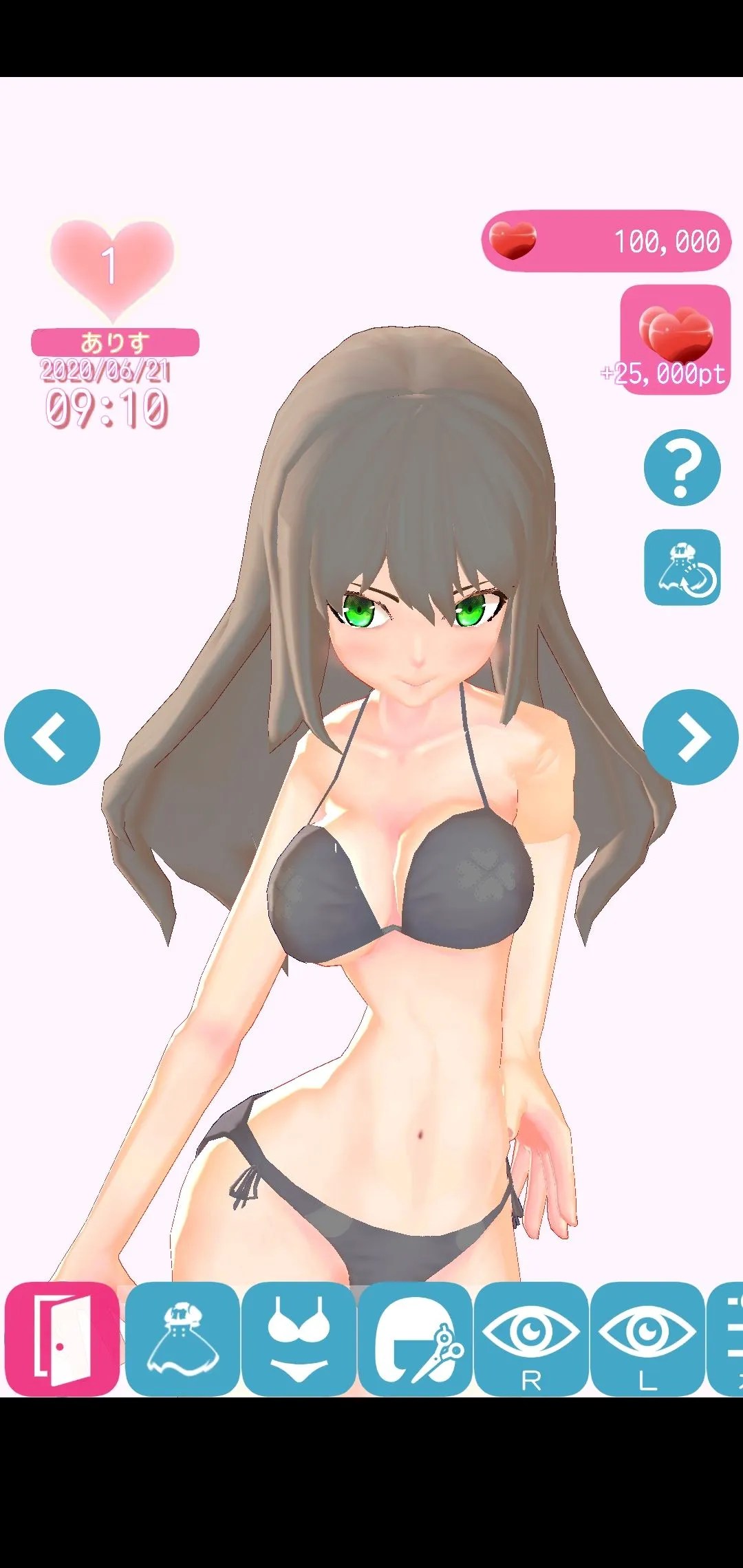
Task: Select the right eye (R) option
Action: [x=531, y=1339]
